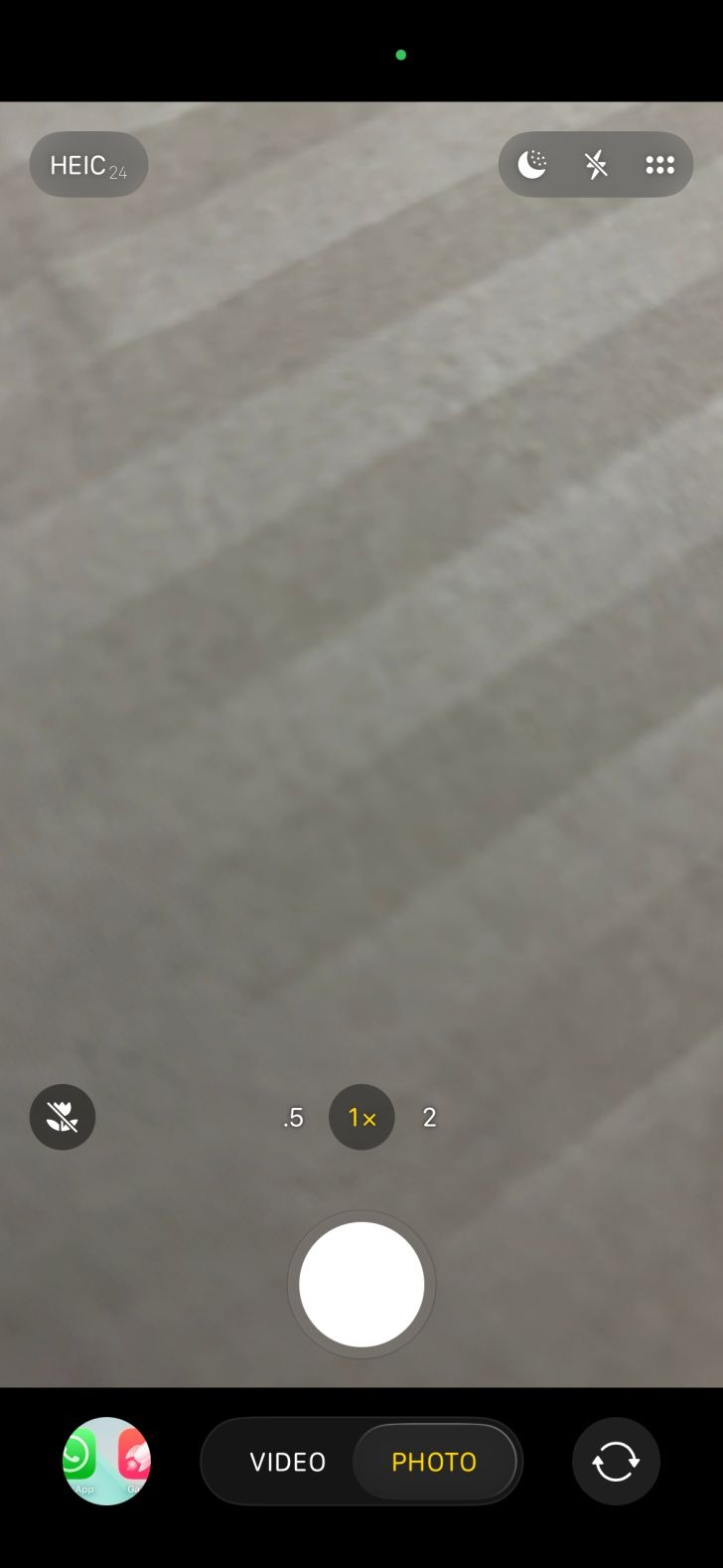723x1568 pixels.
Task: Toggle macro mode flower icon
Action: pyautogui.click(x=63, y=1117)
